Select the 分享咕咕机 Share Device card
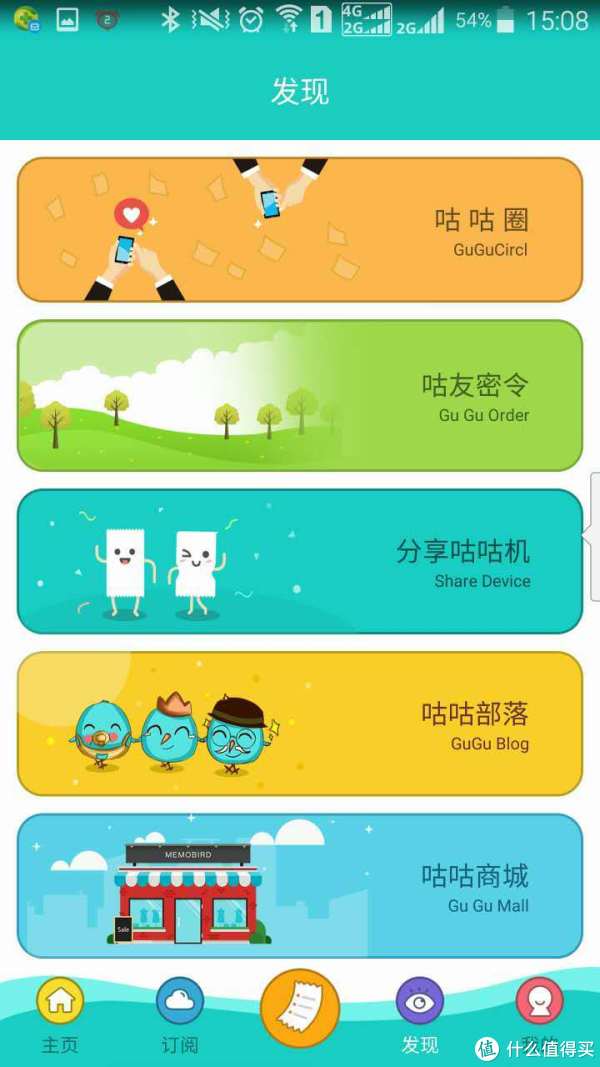 coord(300,561)
